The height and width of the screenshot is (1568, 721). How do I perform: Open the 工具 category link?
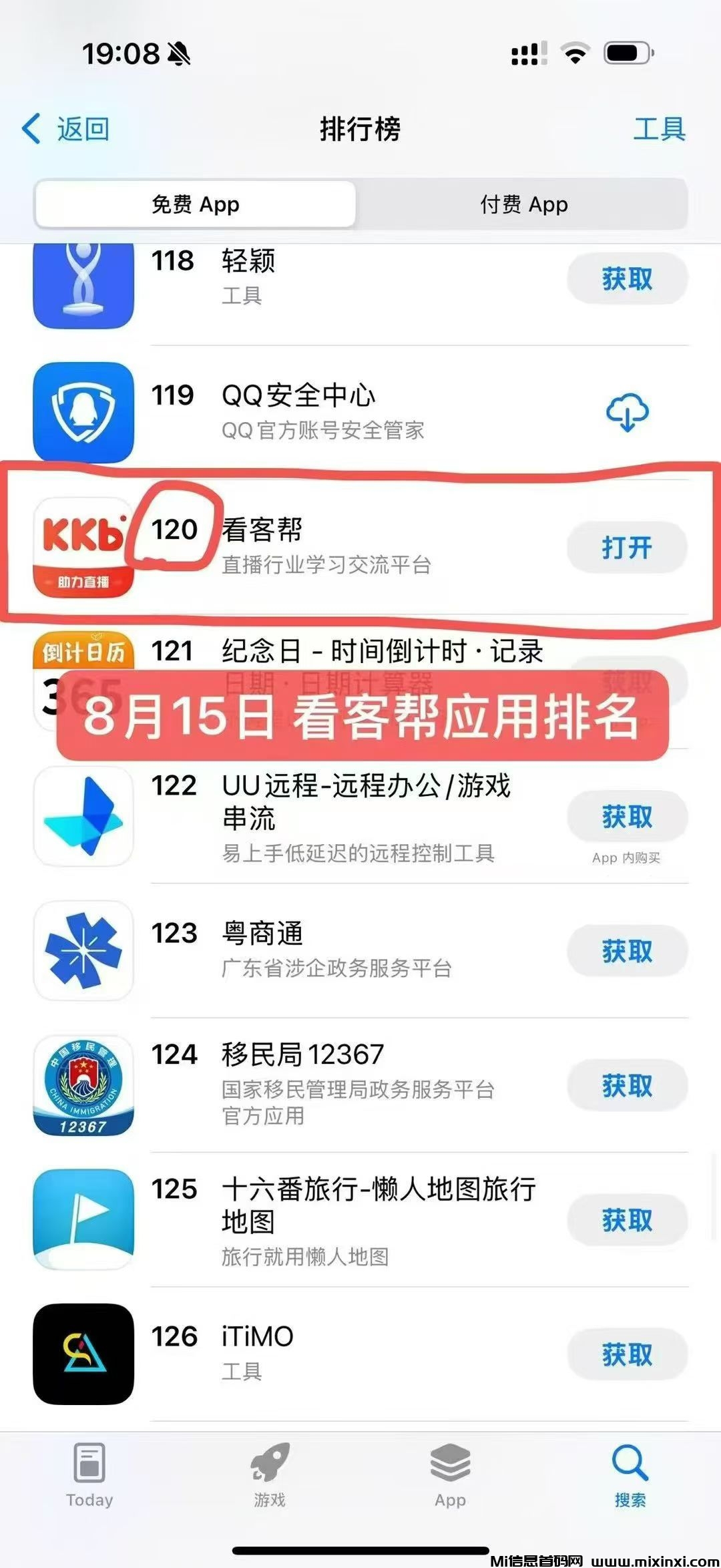point(658,130)
